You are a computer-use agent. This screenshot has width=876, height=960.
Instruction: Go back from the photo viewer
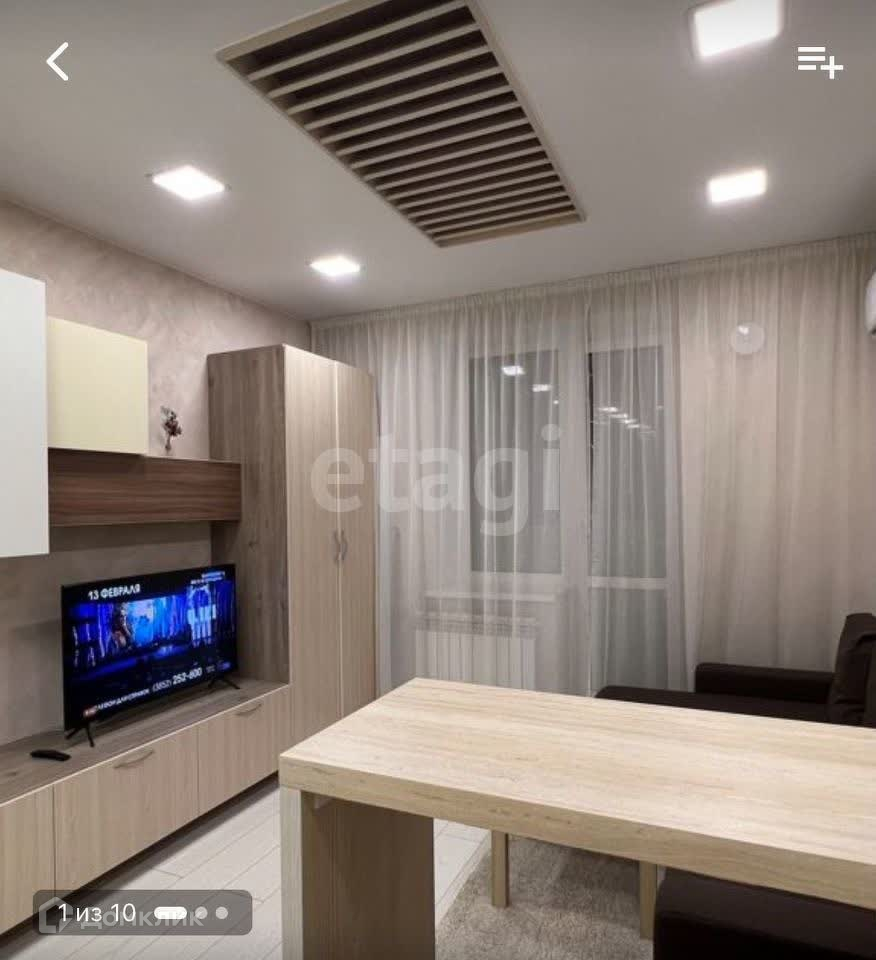tap(58, 62)
